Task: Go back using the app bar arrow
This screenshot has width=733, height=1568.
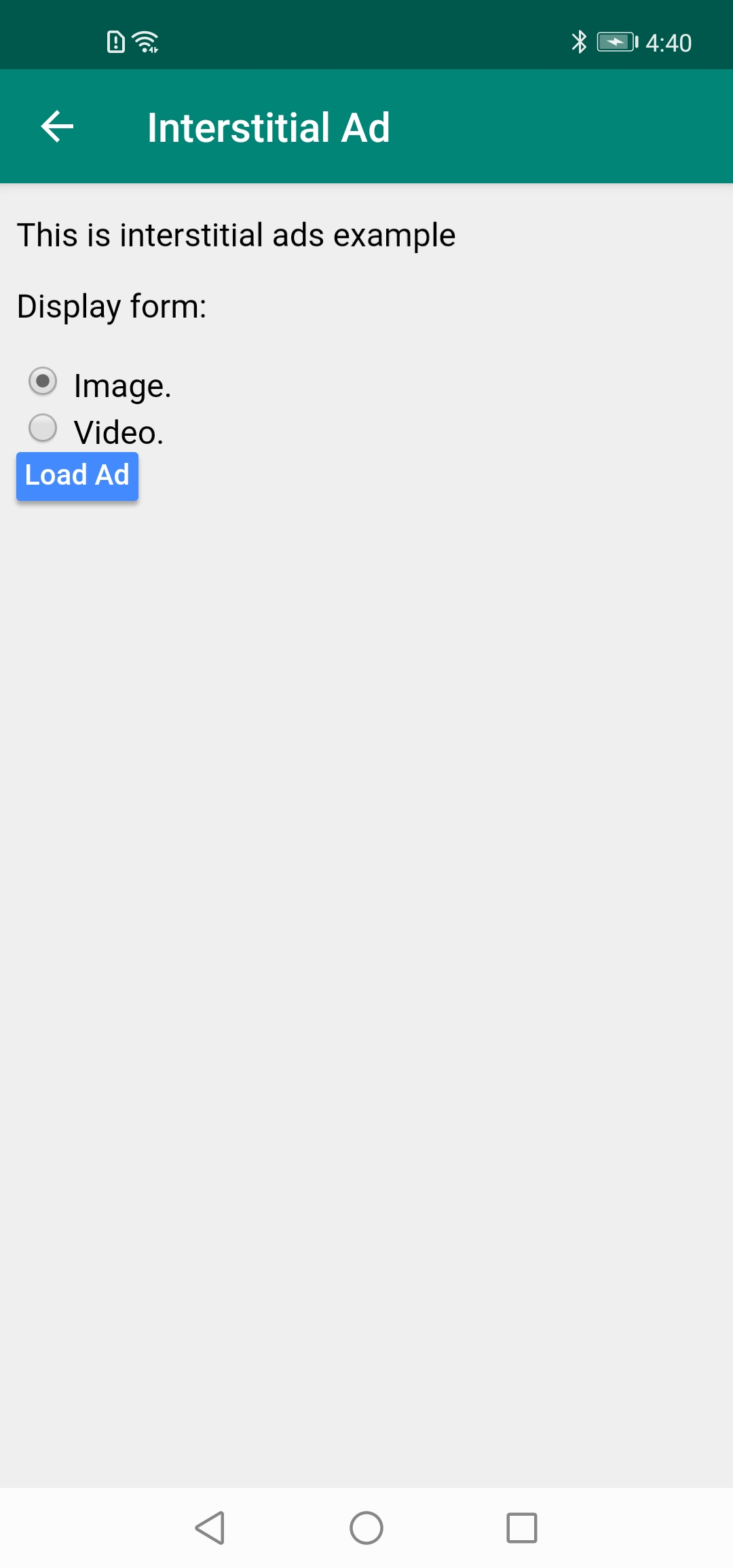Action: (x=57, y=127)
